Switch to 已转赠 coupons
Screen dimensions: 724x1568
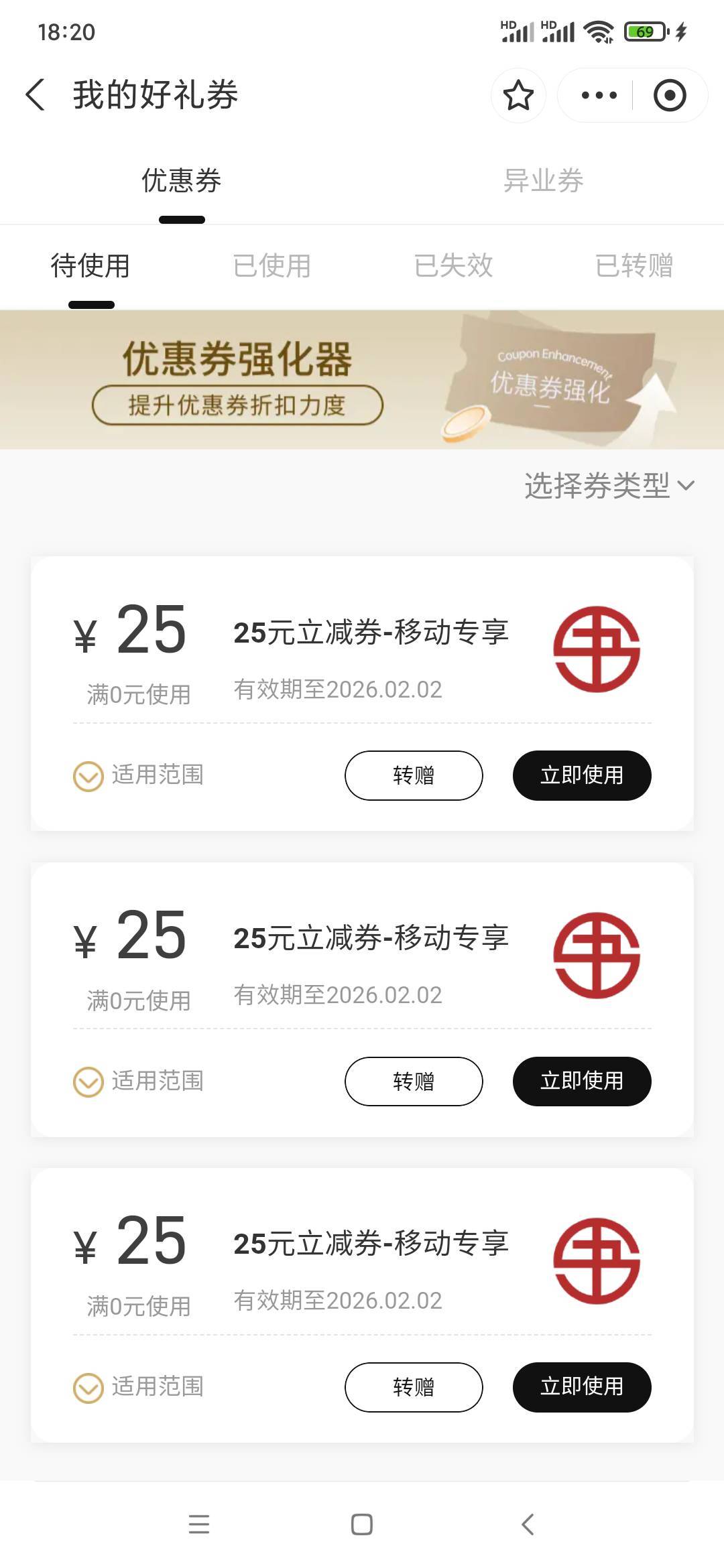tap(634, 266)
